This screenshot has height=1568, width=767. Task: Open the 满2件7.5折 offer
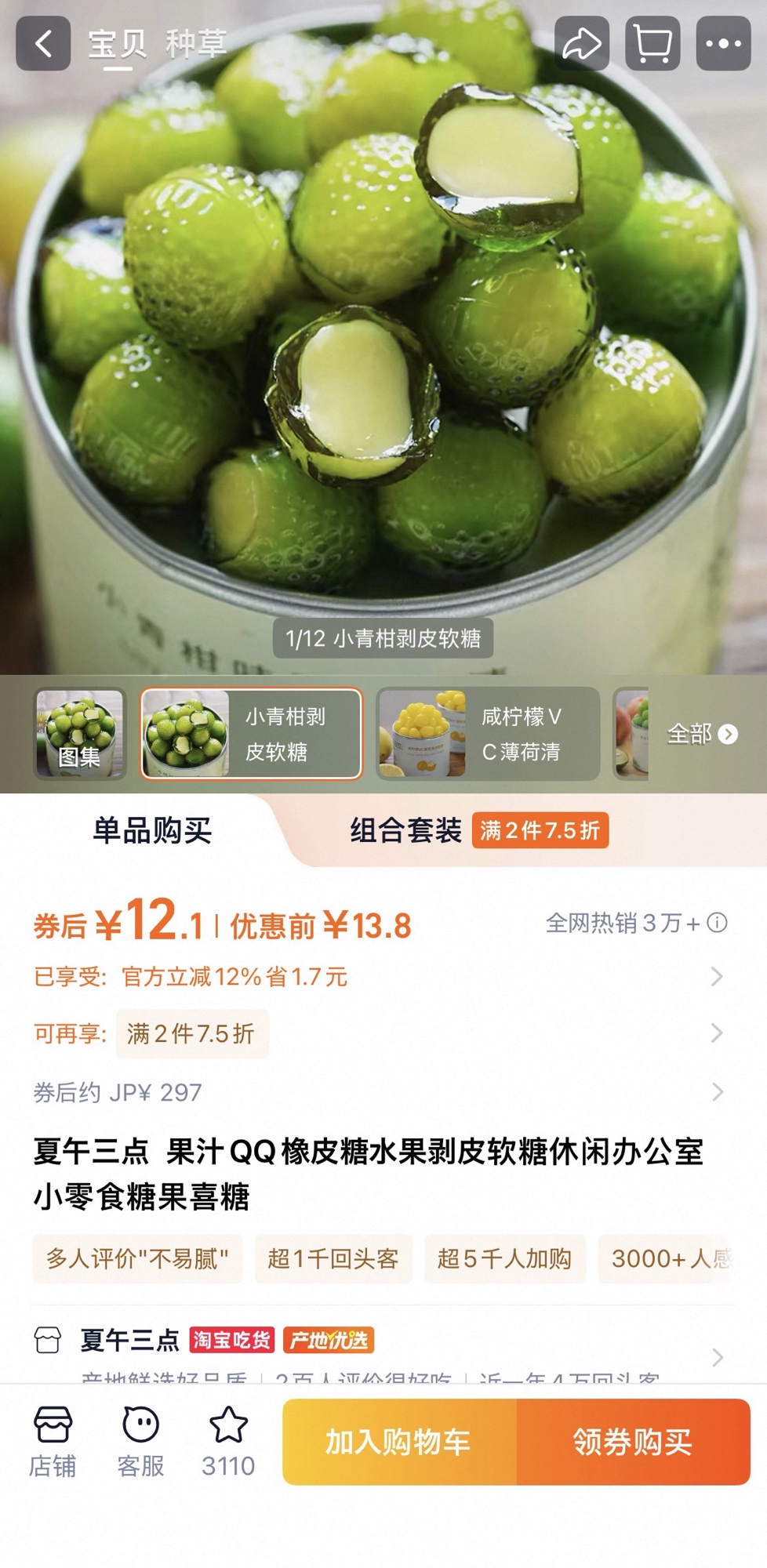(192, 1033)
